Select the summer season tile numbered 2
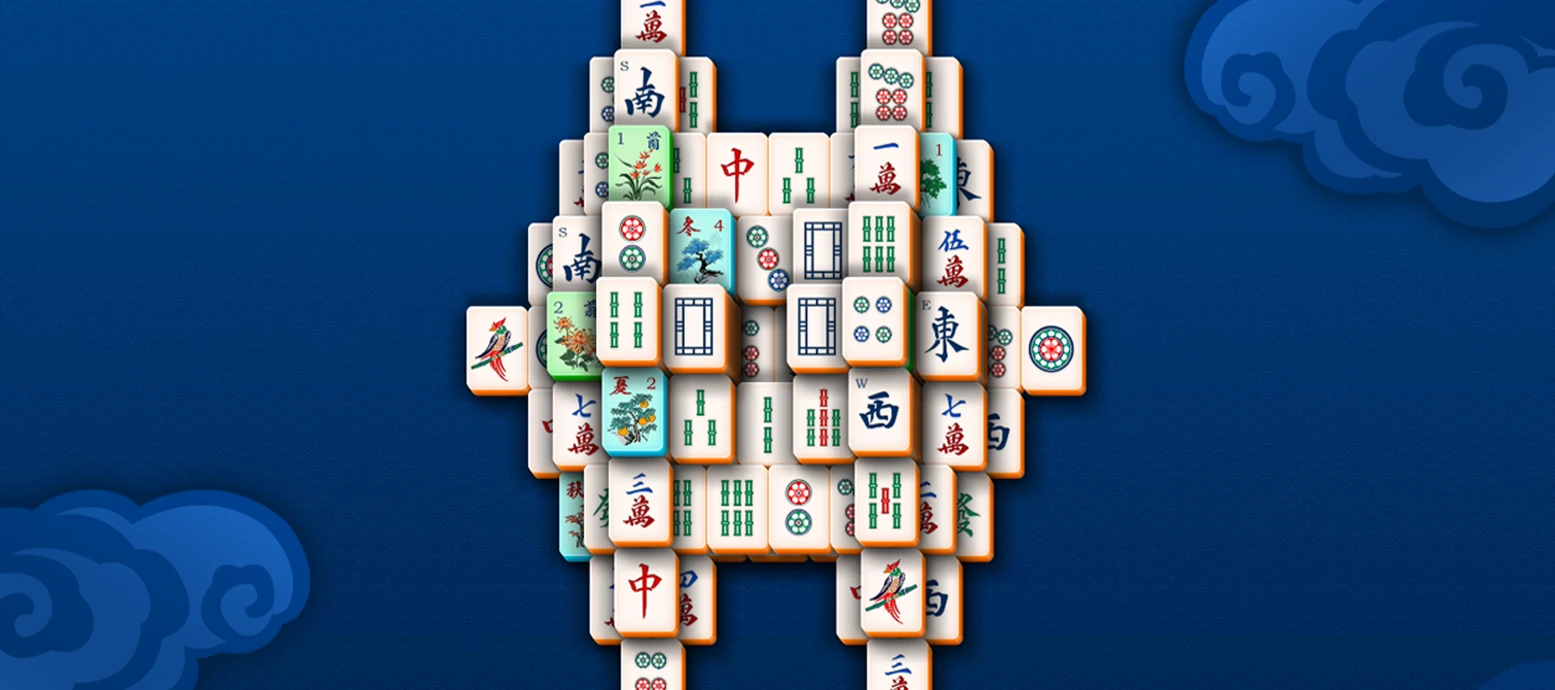1555x690 pixels. click(633, 410)
